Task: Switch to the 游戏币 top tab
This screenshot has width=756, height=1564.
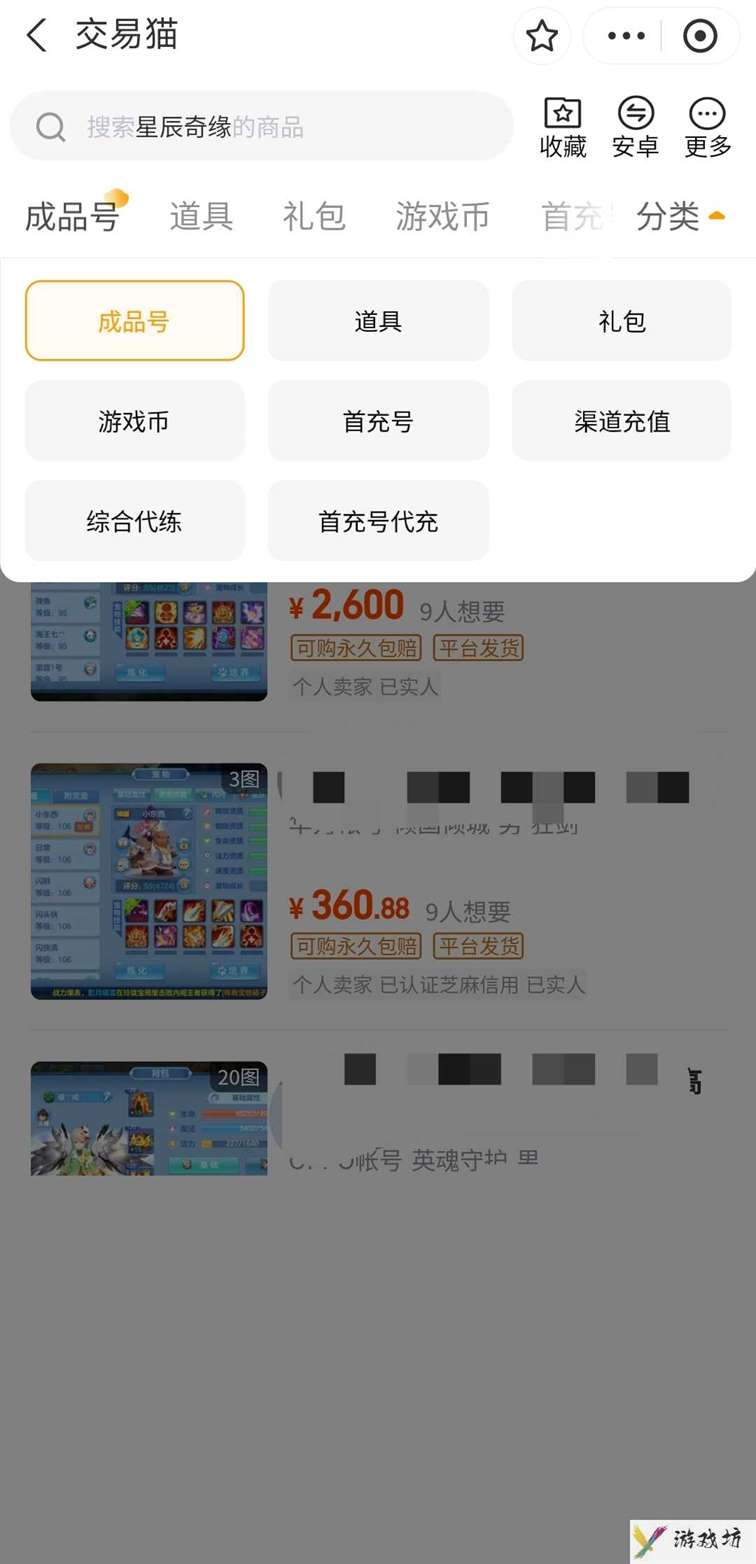Action: [x=442, y=216]
